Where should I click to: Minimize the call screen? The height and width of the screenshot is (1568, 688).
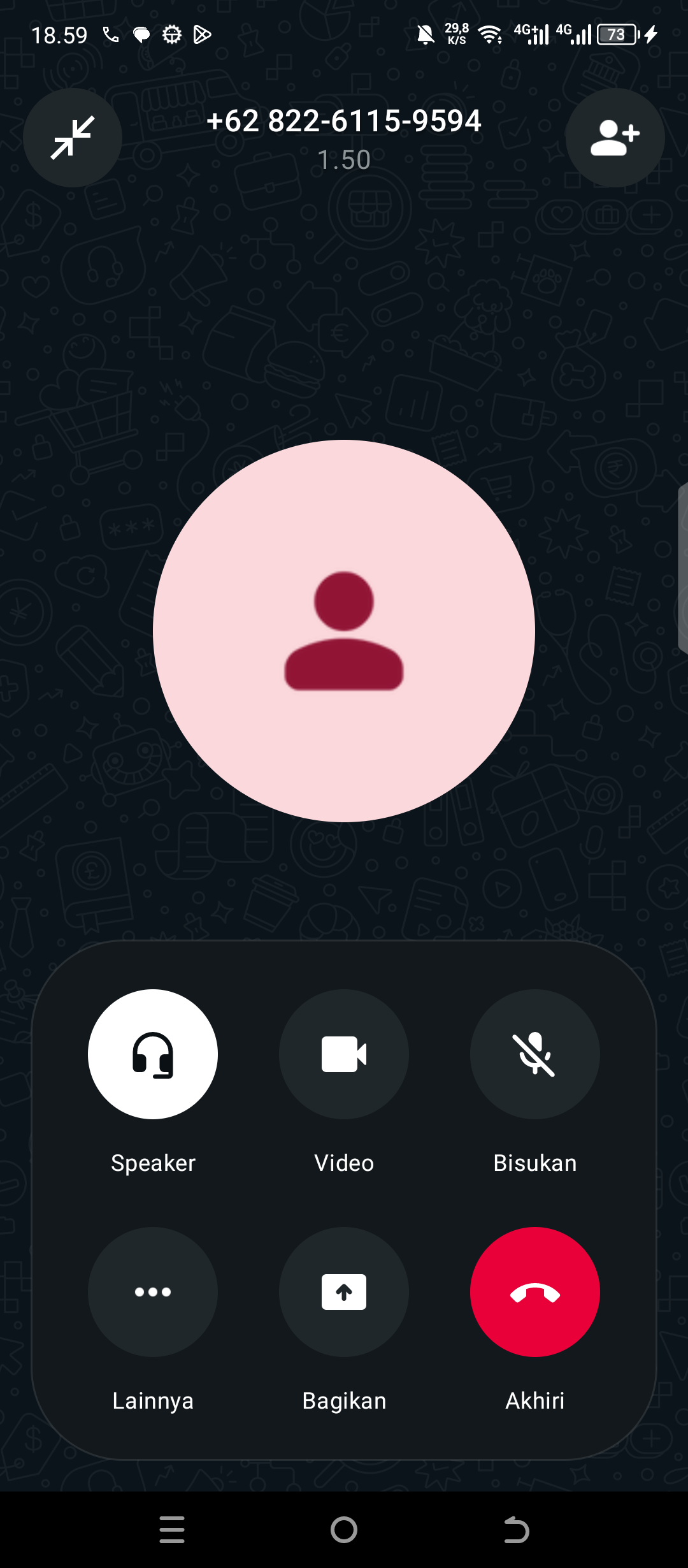tap(73, 138)
